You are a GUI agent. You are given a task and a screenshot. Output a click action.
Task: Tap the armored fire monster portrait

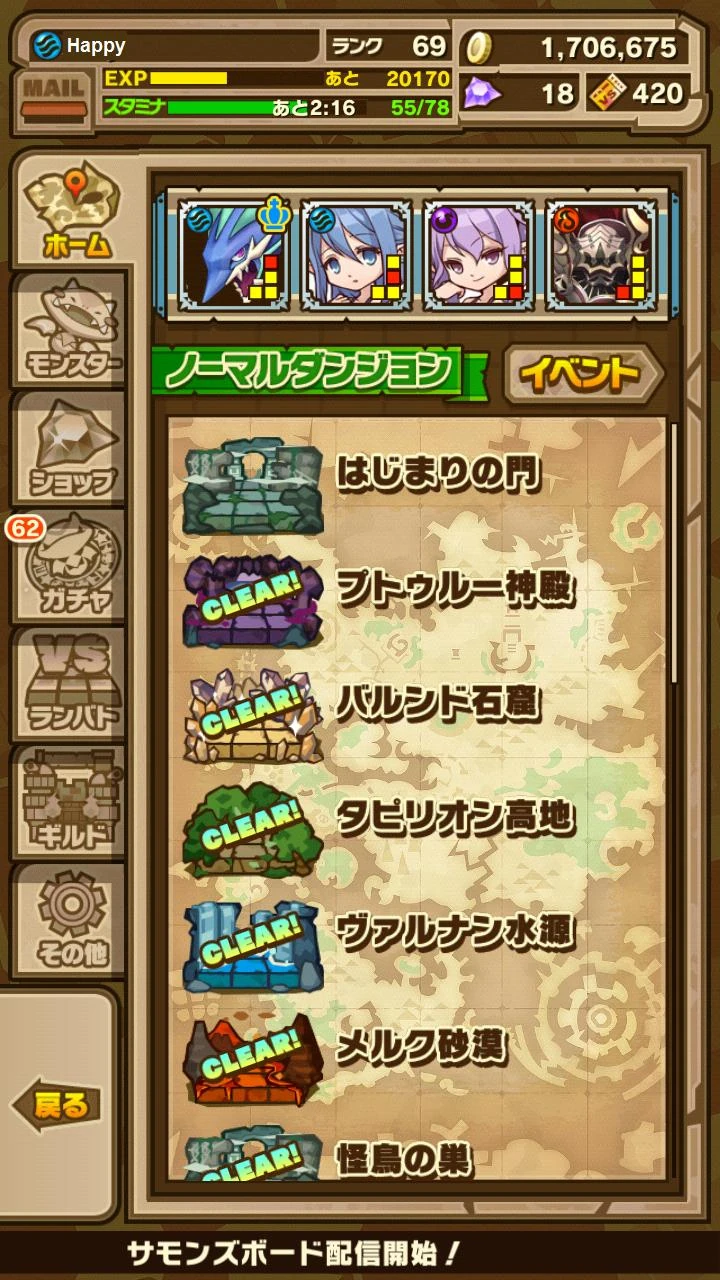pos(600,254)
